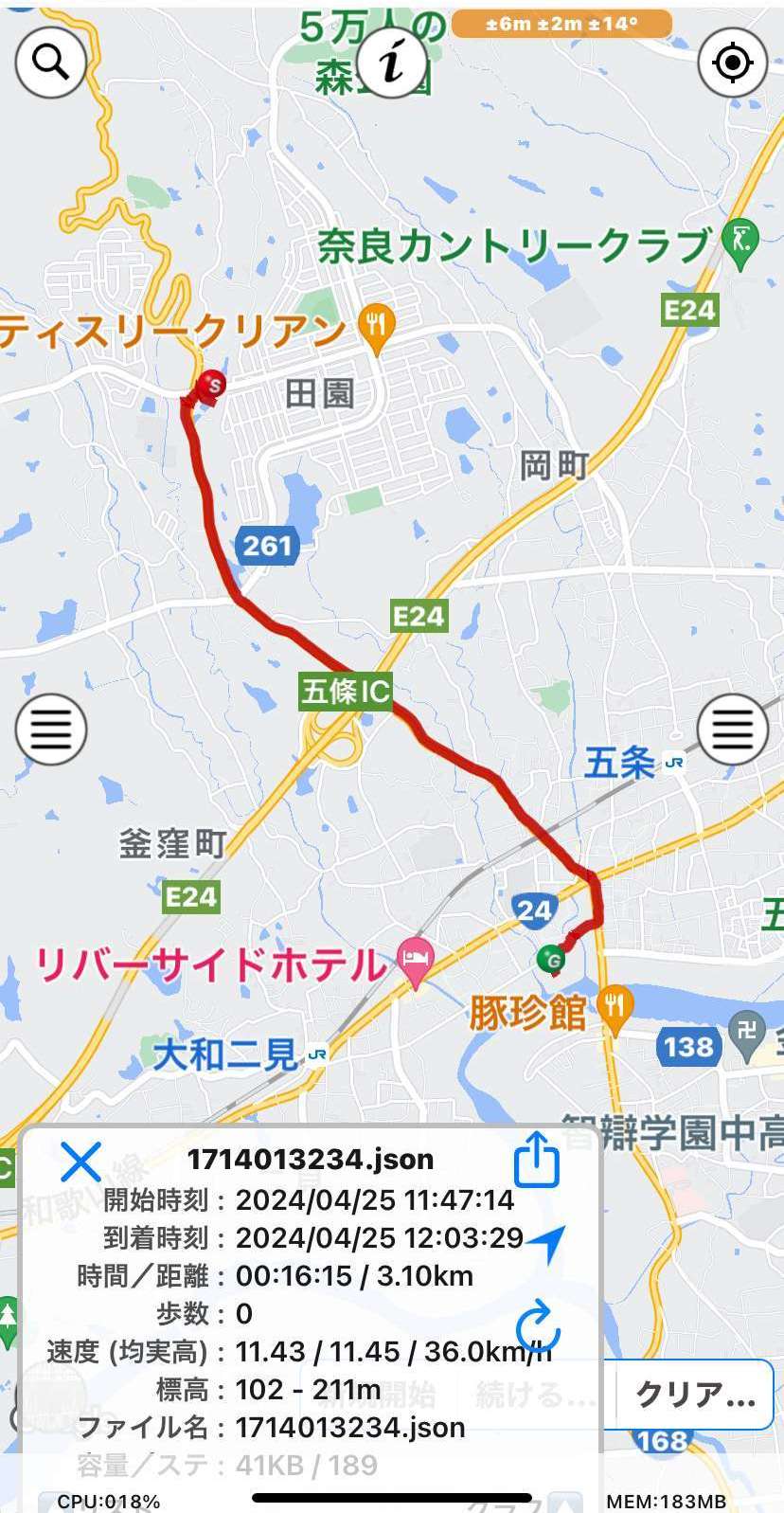
Task: Tap the クリア button
Action: (x=695, y=1395)
